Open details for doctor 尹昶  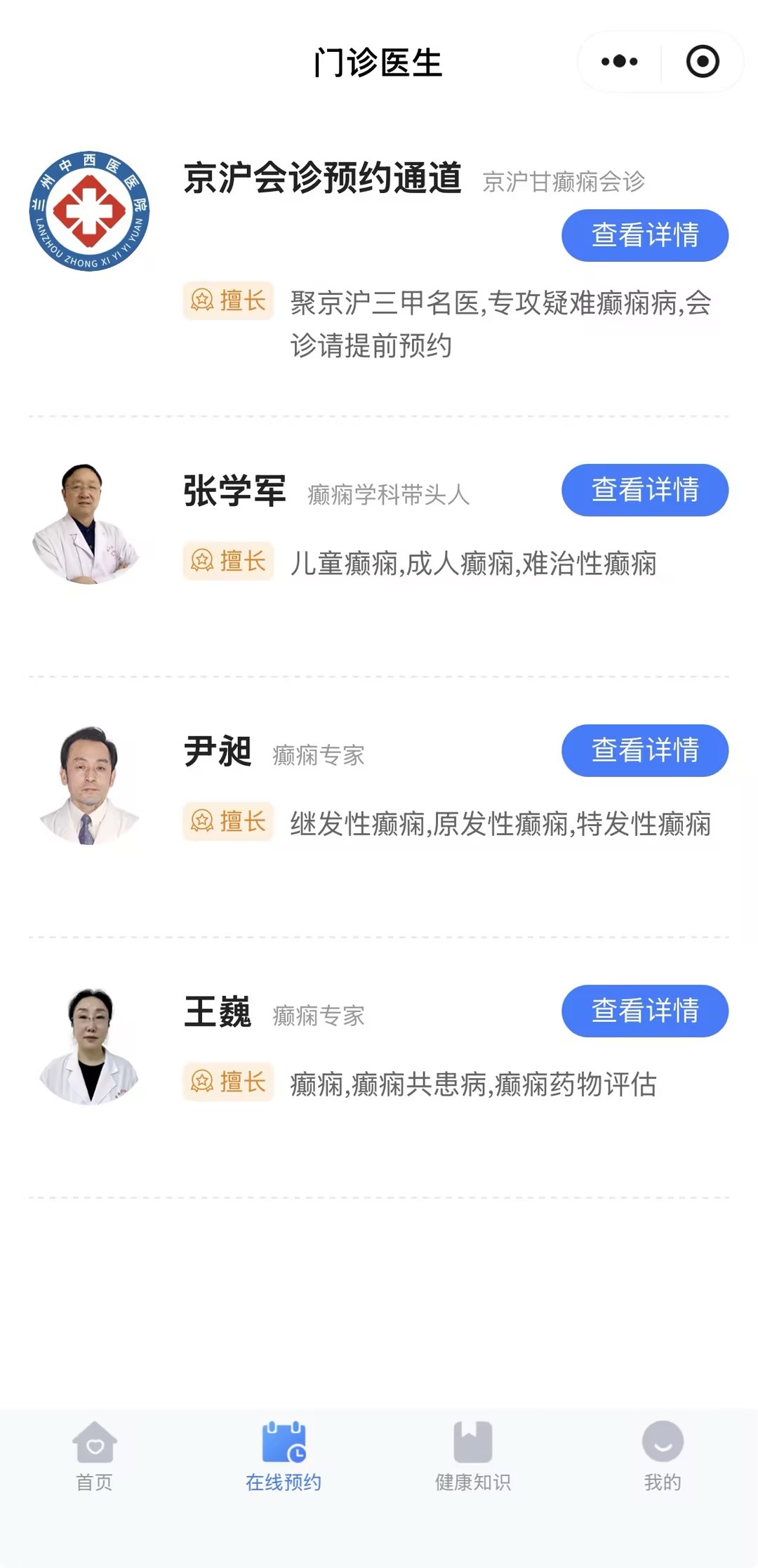pos(644,750)
